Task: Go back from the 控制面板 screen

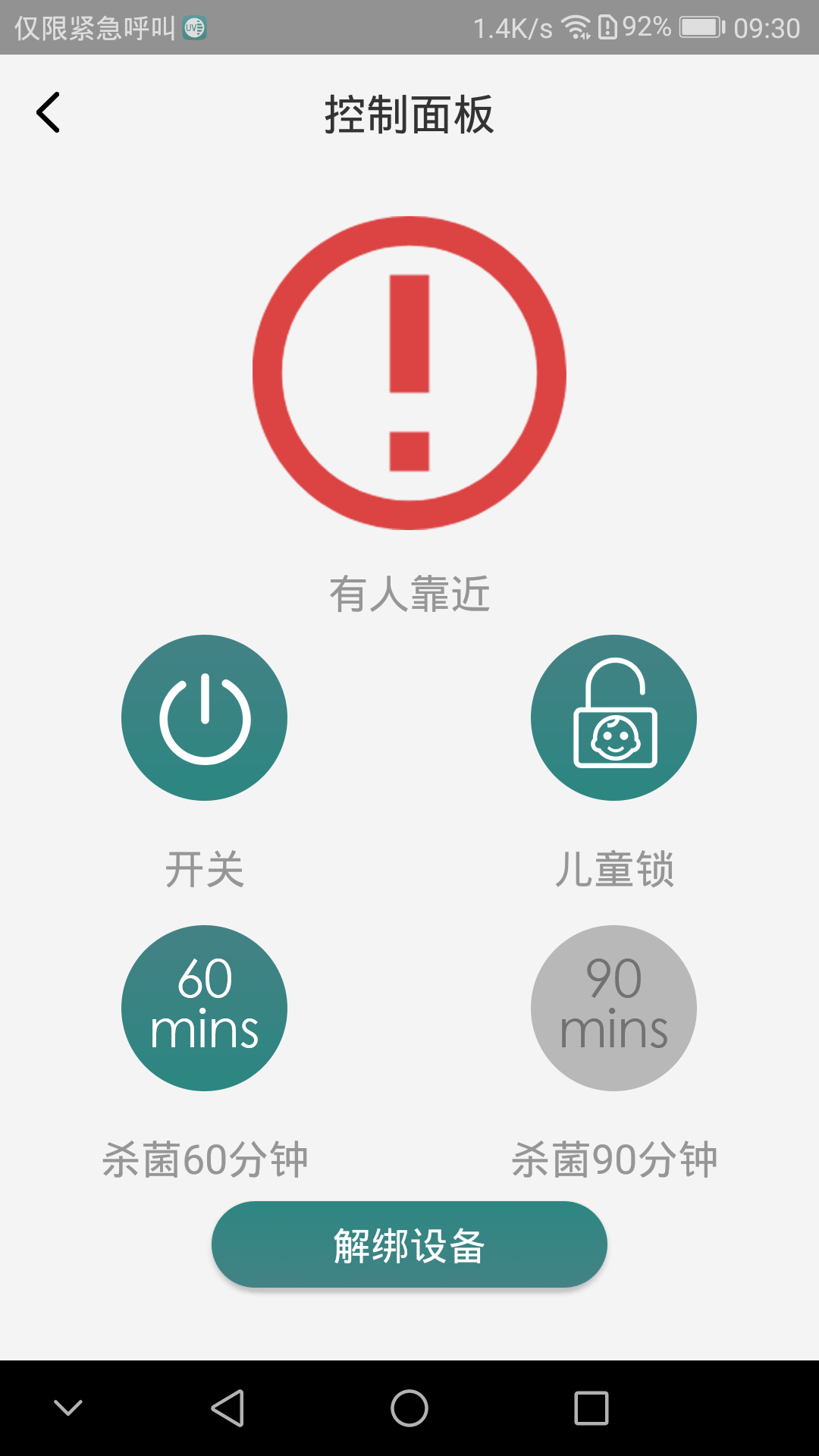Action: [49, 113]
